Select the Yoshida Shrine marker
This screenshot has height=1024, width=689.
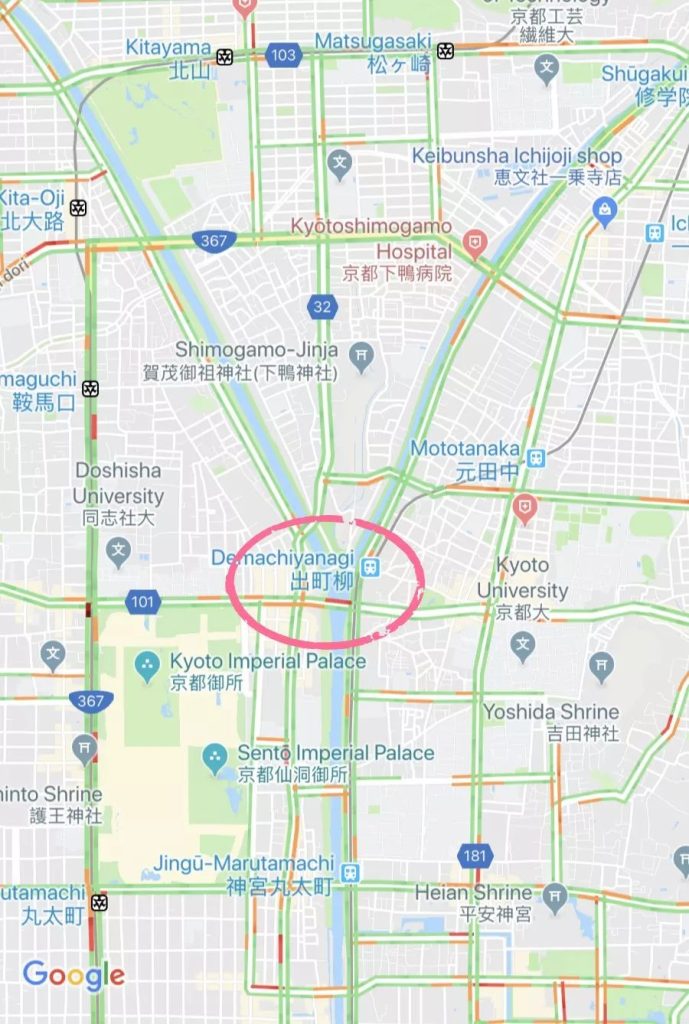(x=601, y=664)
